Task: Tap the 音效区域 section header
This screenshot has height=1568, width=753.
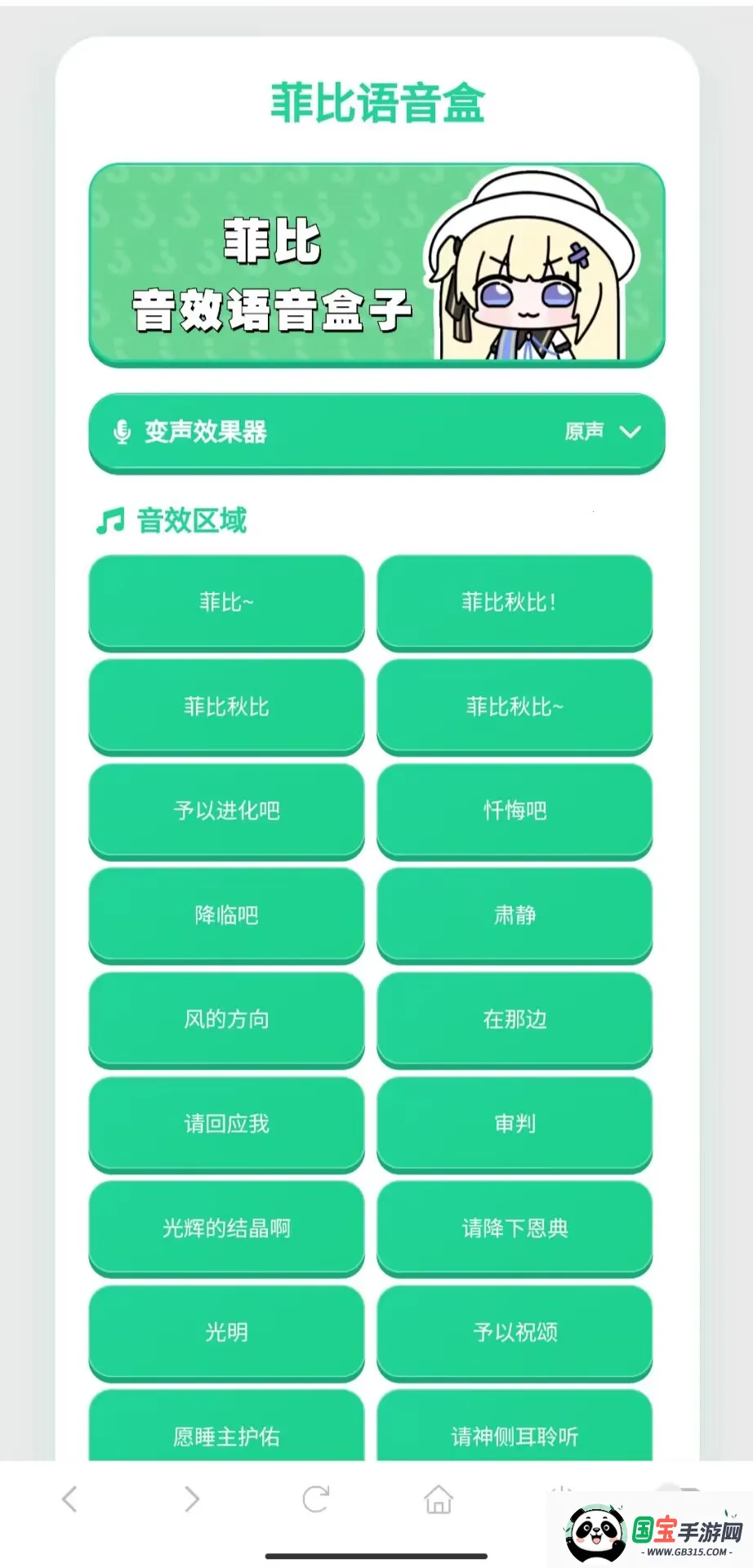Action: point(192,520)
